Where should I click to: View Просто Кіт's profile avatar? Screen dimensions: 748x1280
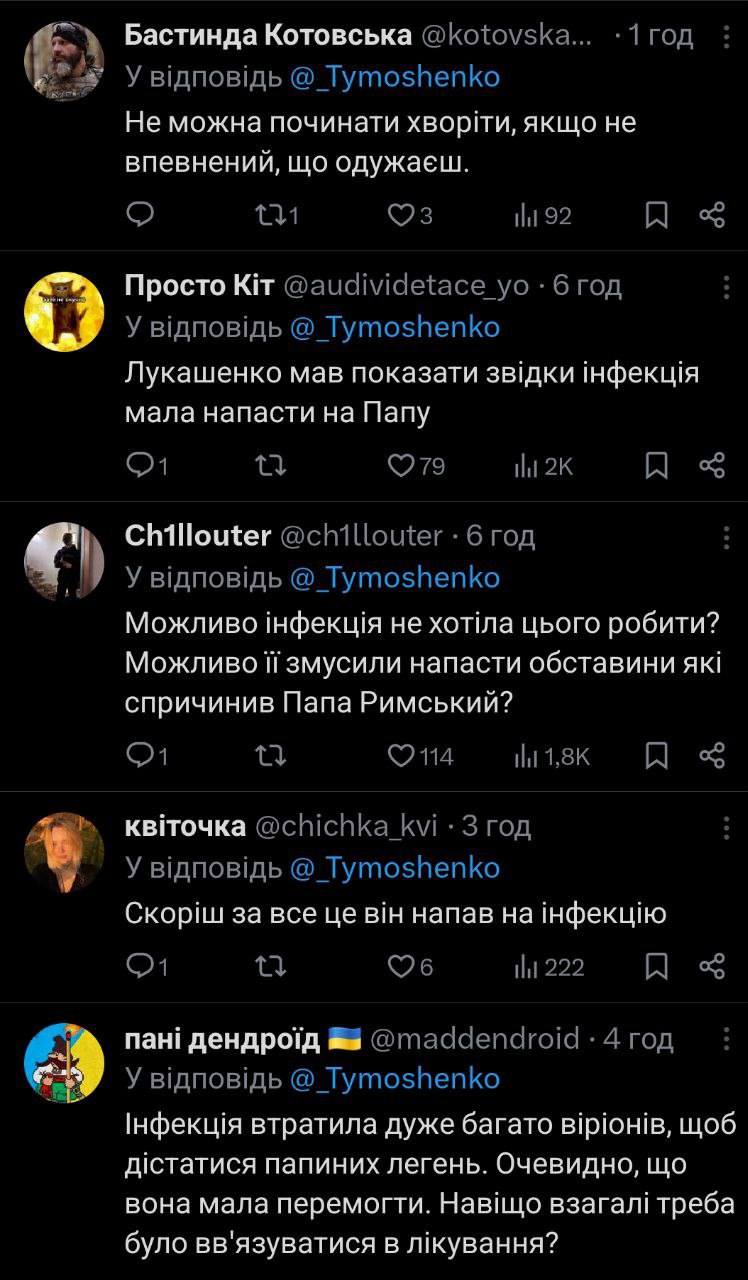pyautogui.click(x=64, y=312)
